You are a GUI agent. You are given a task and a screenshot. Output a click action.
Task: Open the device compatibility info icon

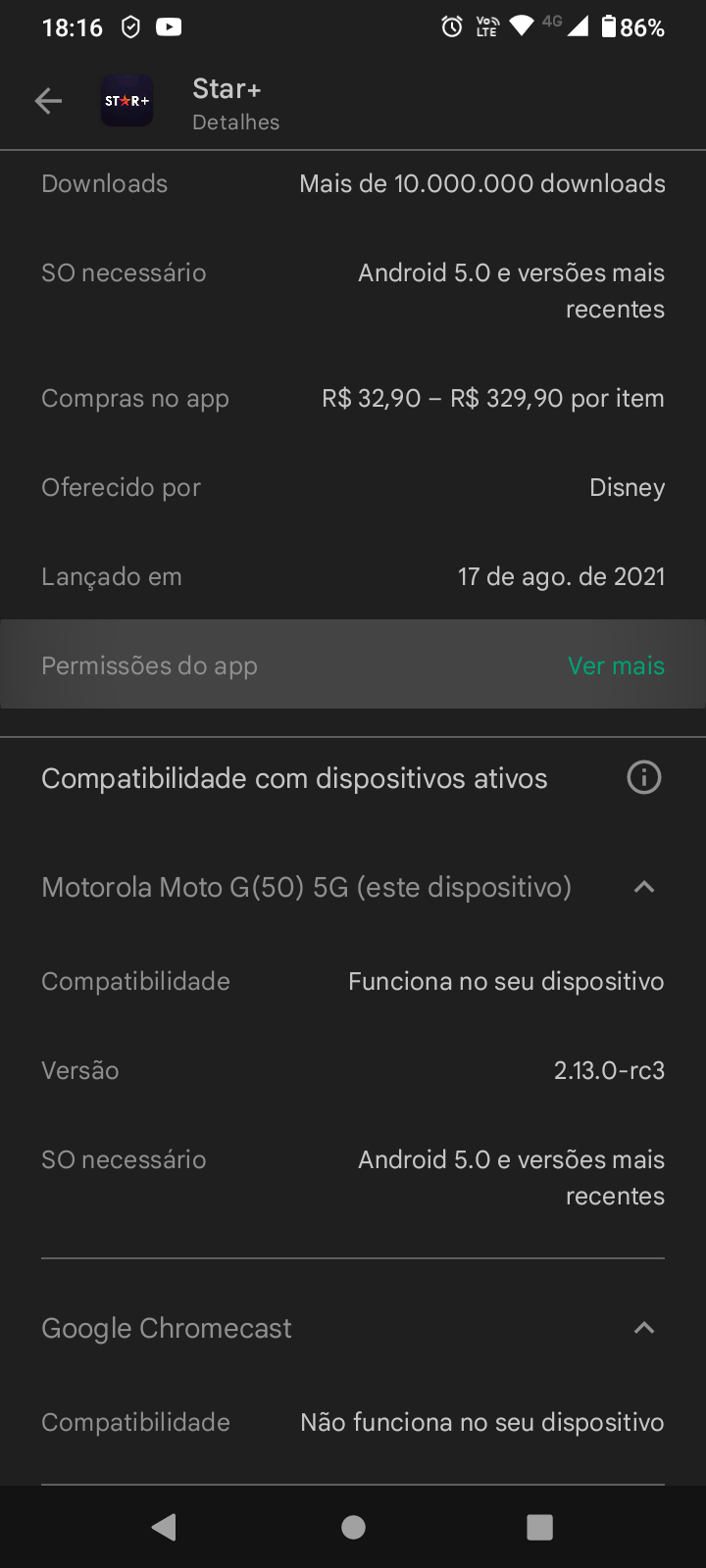pyautogui.click(x=644, y=778)
